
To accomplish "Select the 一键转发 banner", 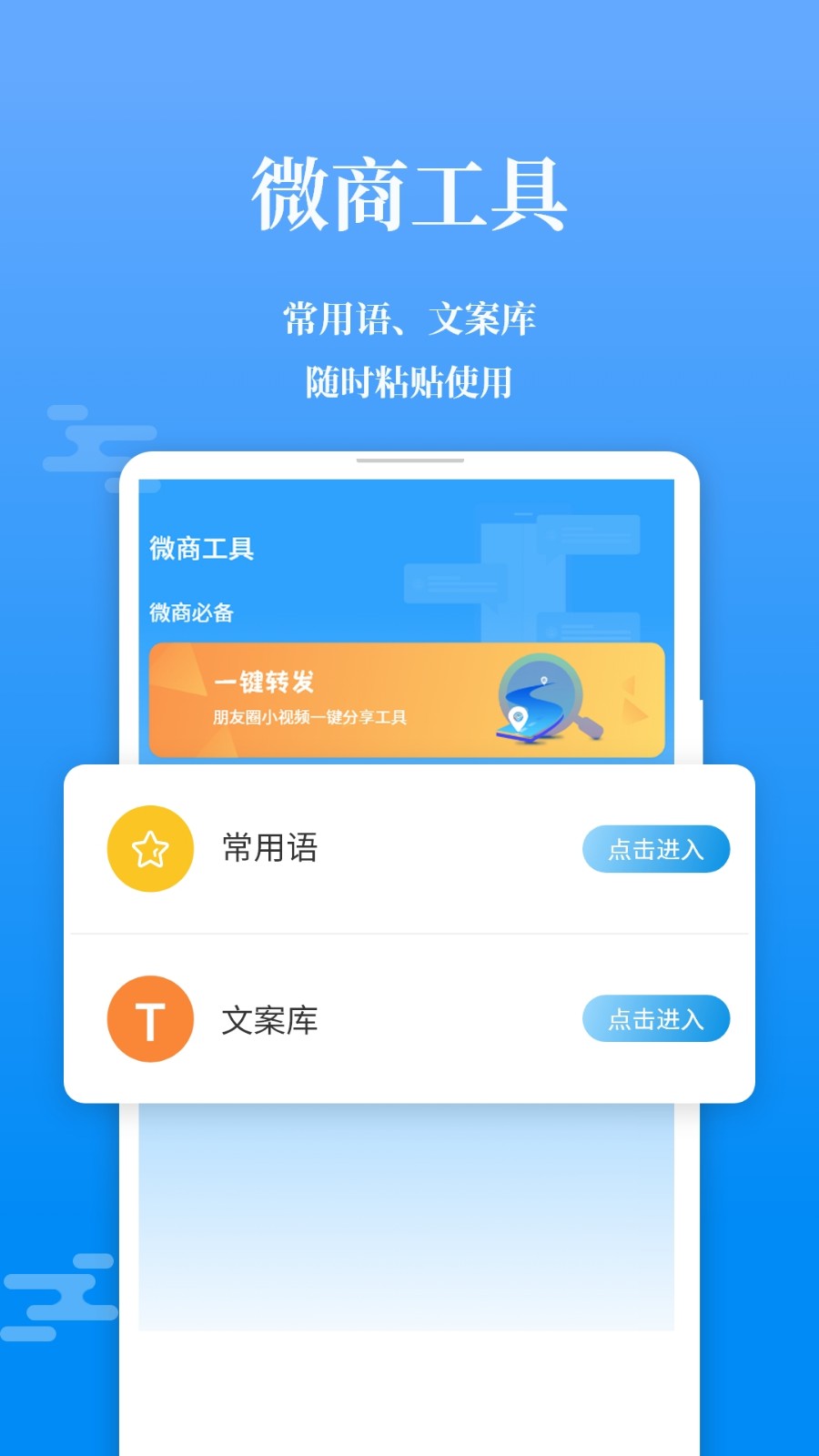I will pyautogui.click(x=407, y=699).
